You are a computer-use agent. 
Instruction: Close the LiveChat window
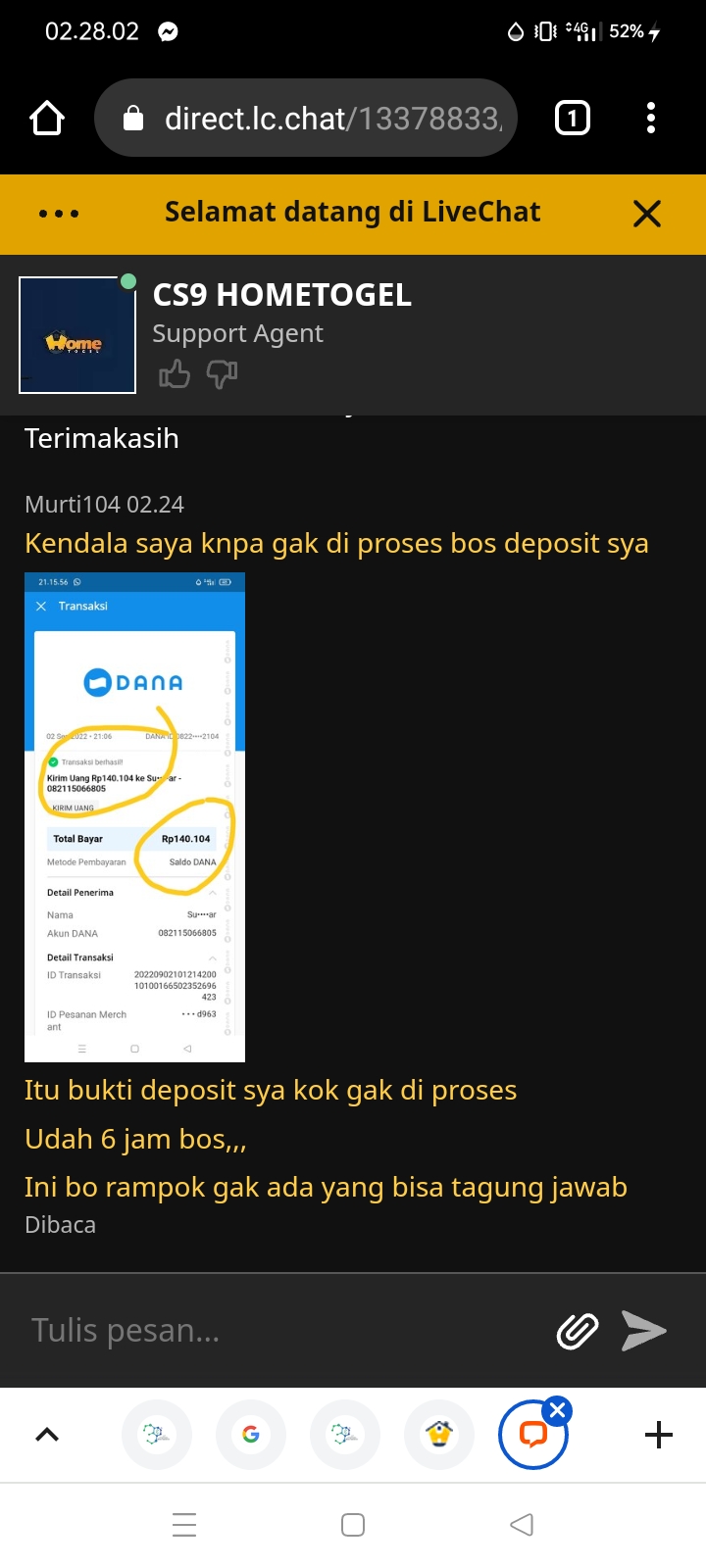coord(647,214)
